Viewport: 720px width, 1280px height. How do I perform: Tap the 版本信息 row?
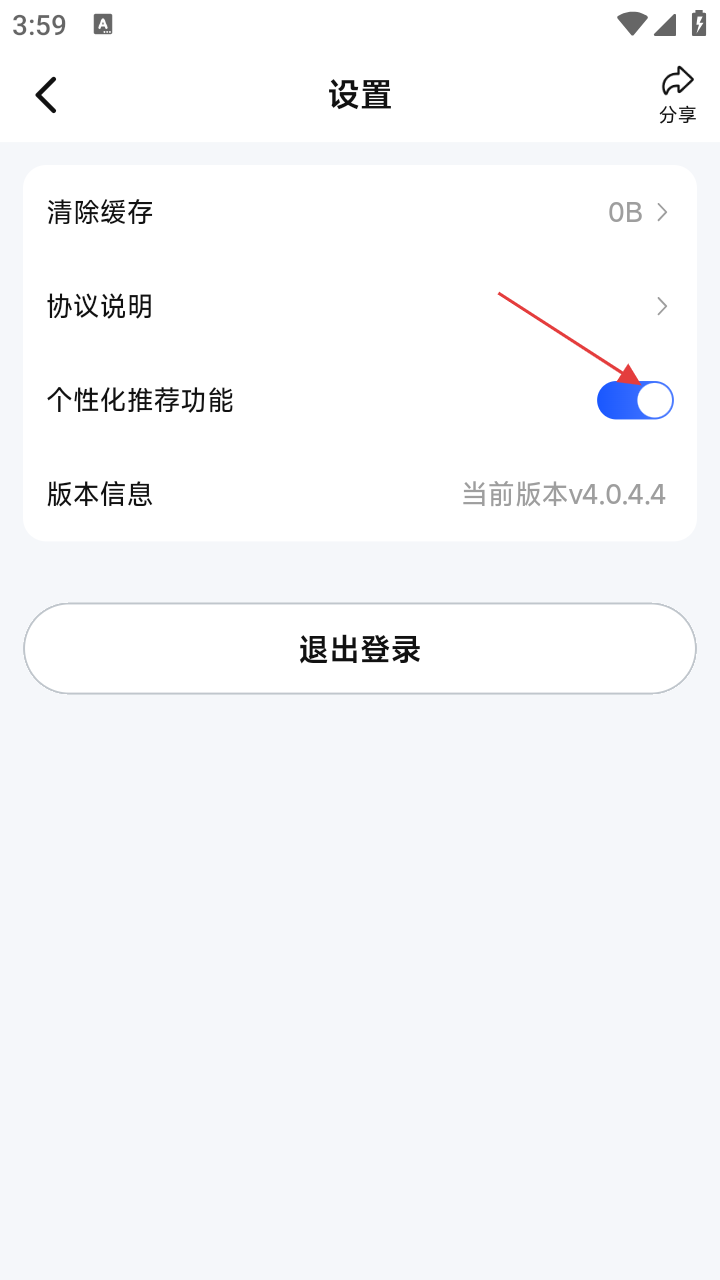coord(359,494)
